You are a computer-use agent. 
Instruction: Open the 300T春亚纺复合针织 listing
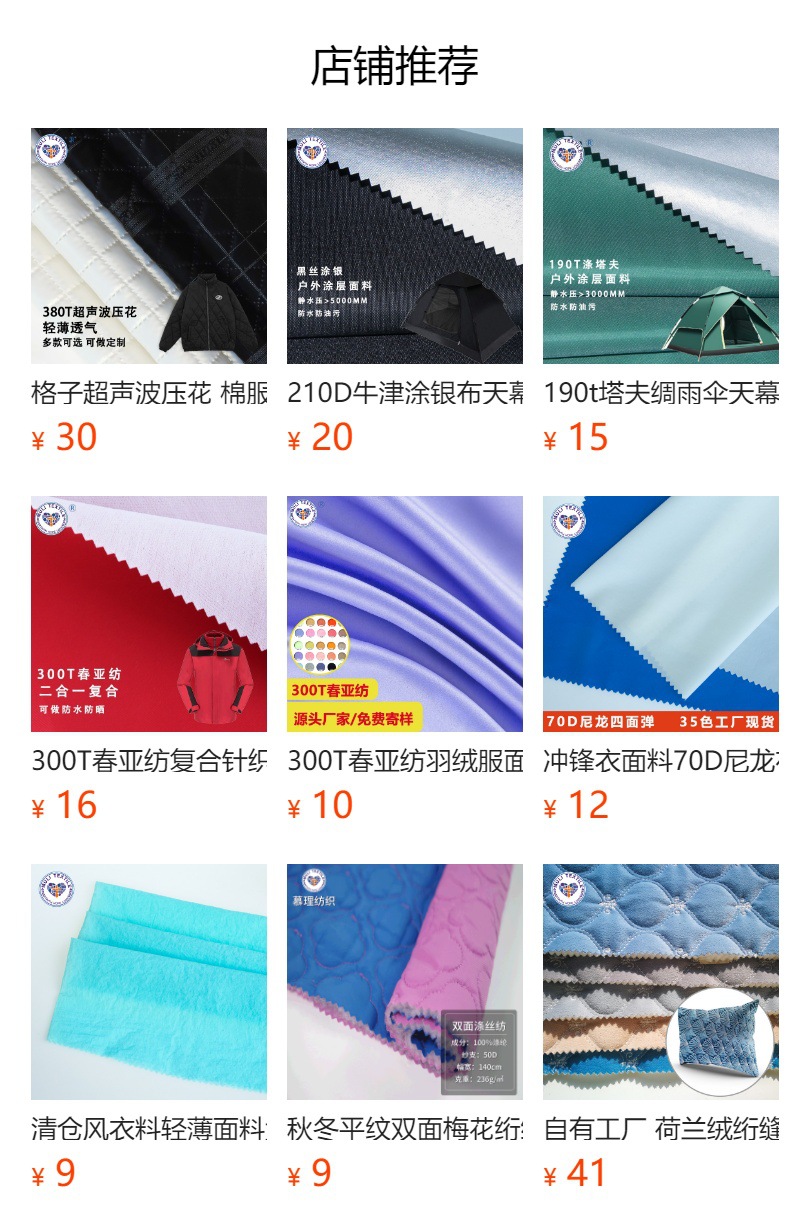click(149, 614)
